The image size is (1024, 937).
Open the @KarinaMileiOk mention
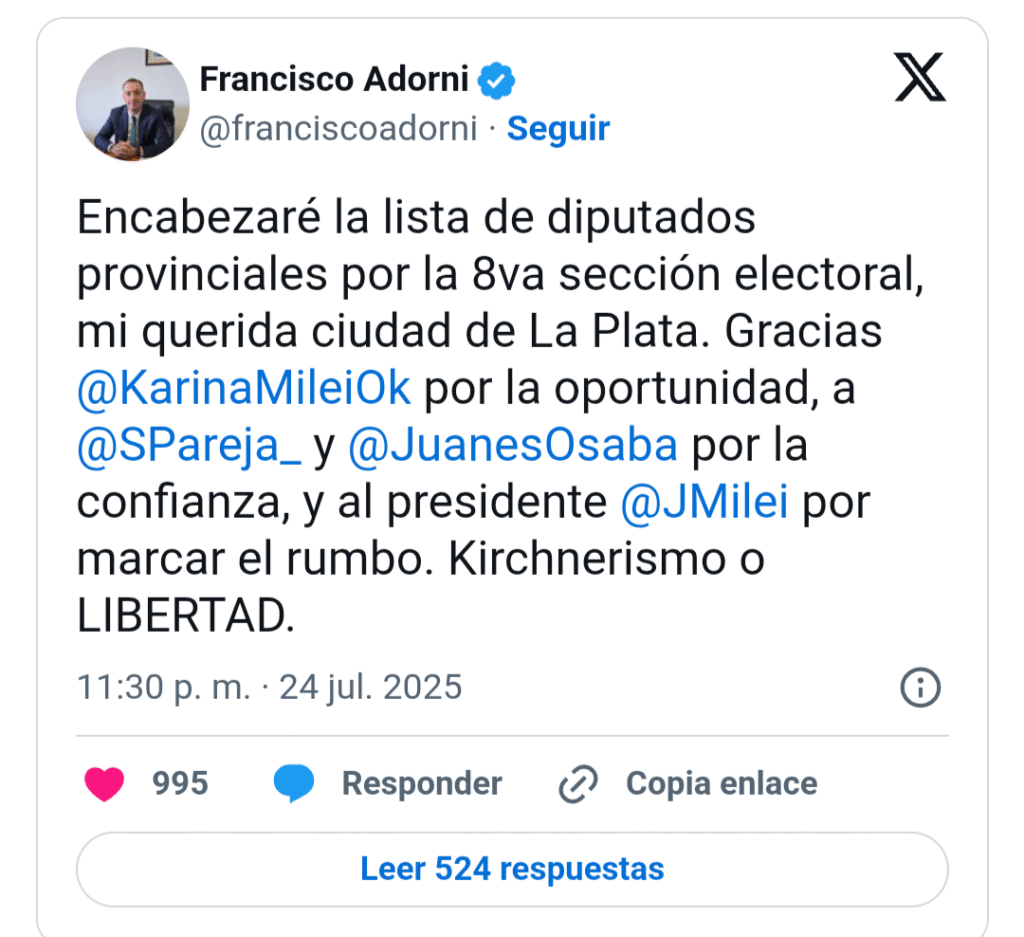(243, 389)
